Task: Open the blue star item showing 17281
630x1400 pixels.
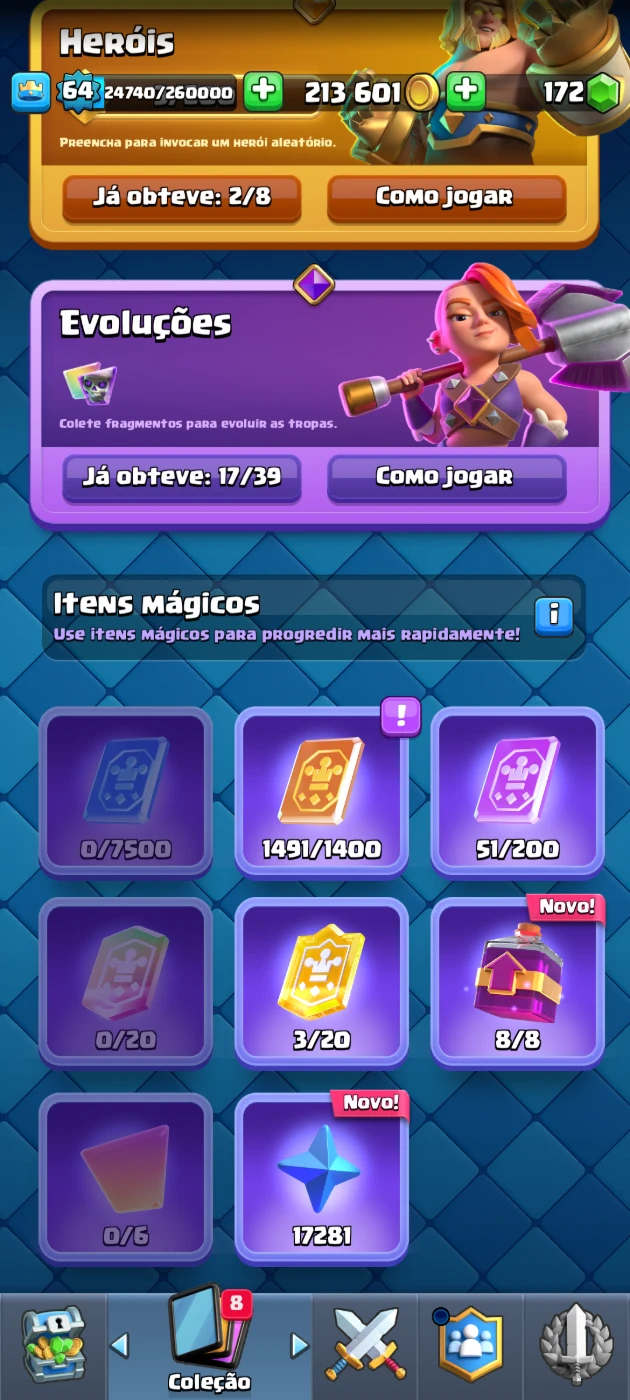Action: 322,1177
